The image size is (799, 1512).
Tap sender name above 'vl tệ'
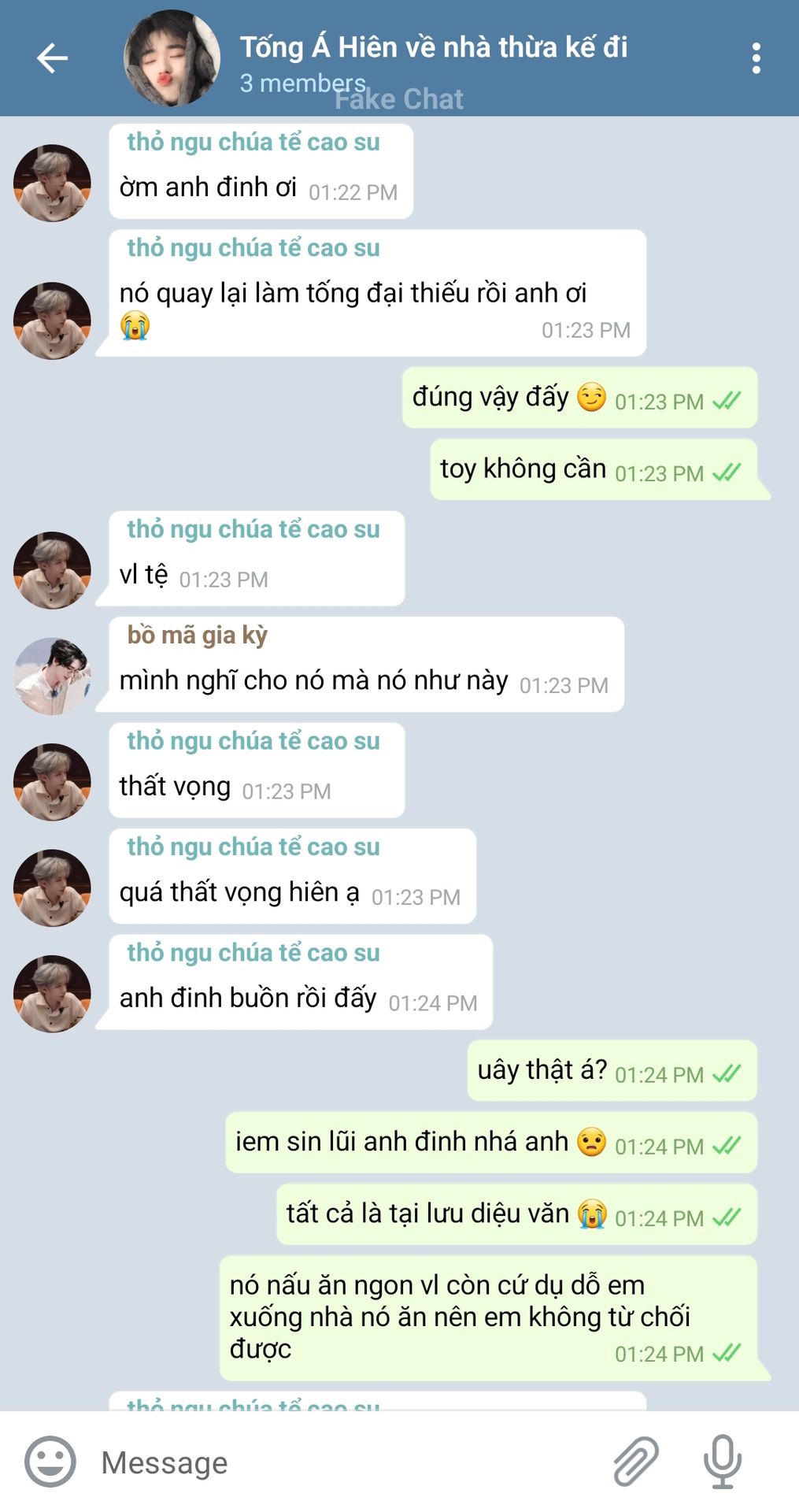click(x=253, y=530)
